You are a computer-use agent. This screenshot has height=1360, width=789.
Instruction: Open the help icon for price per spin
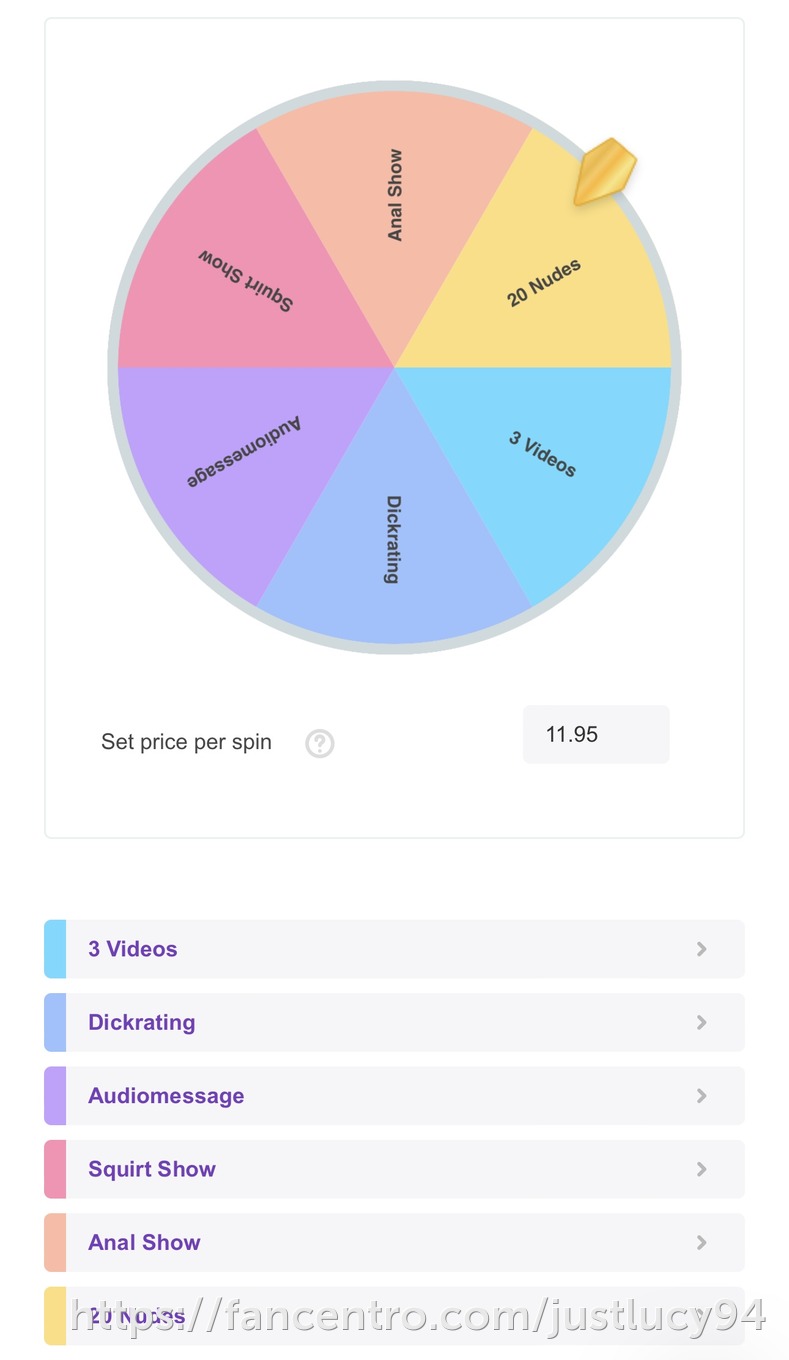(320, 744)
